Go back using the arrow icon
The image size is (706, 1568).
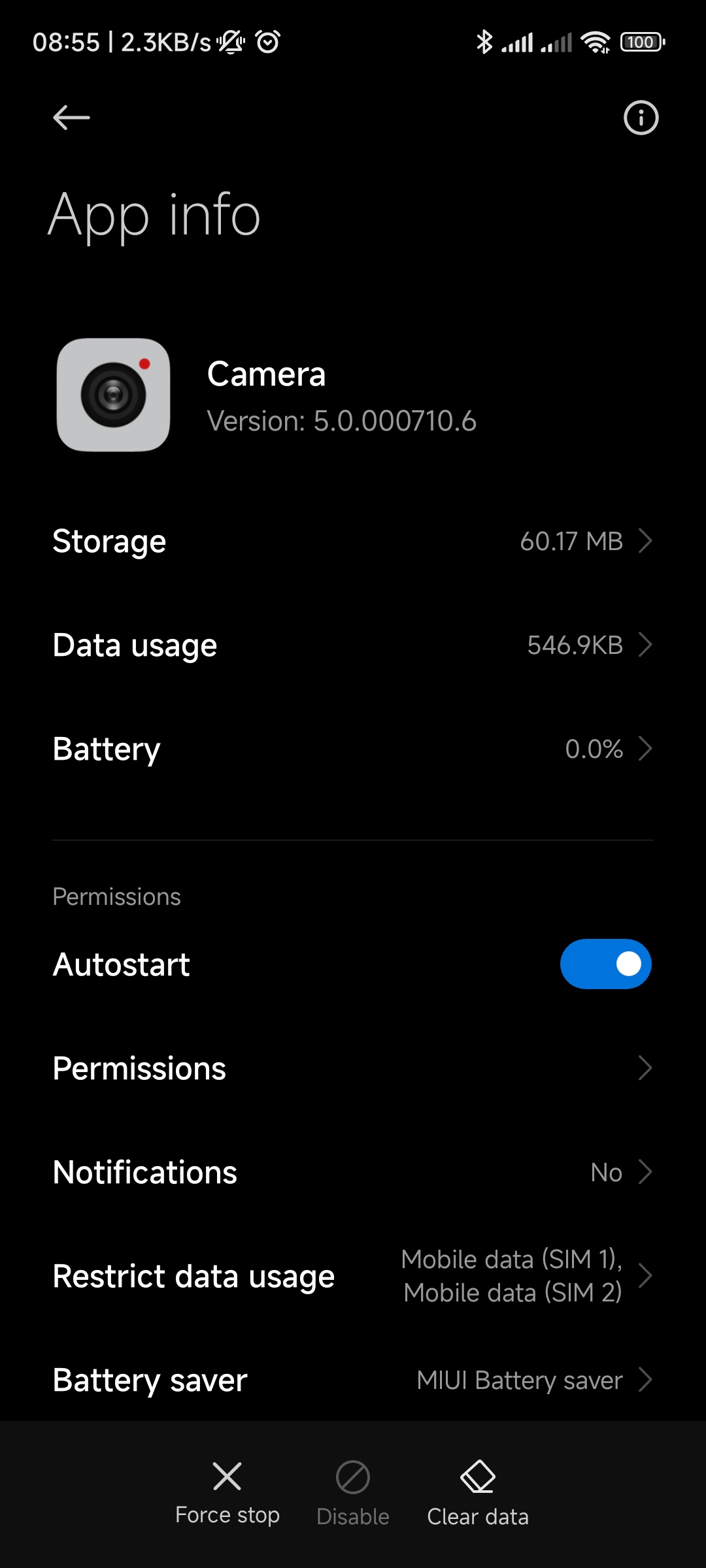coord(71,118)
